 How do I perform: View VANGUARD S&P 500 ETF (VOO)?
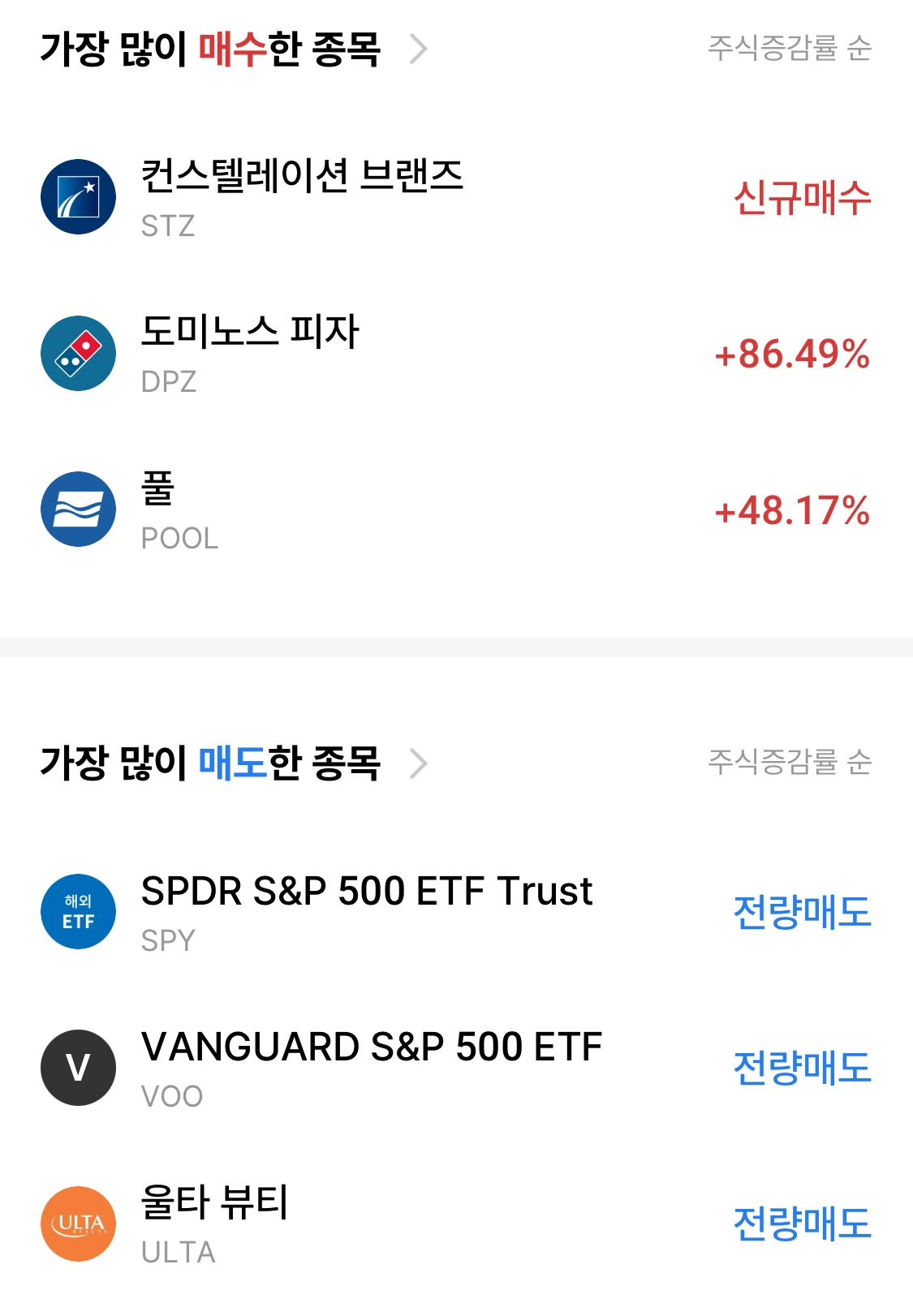coord(371,1067)
